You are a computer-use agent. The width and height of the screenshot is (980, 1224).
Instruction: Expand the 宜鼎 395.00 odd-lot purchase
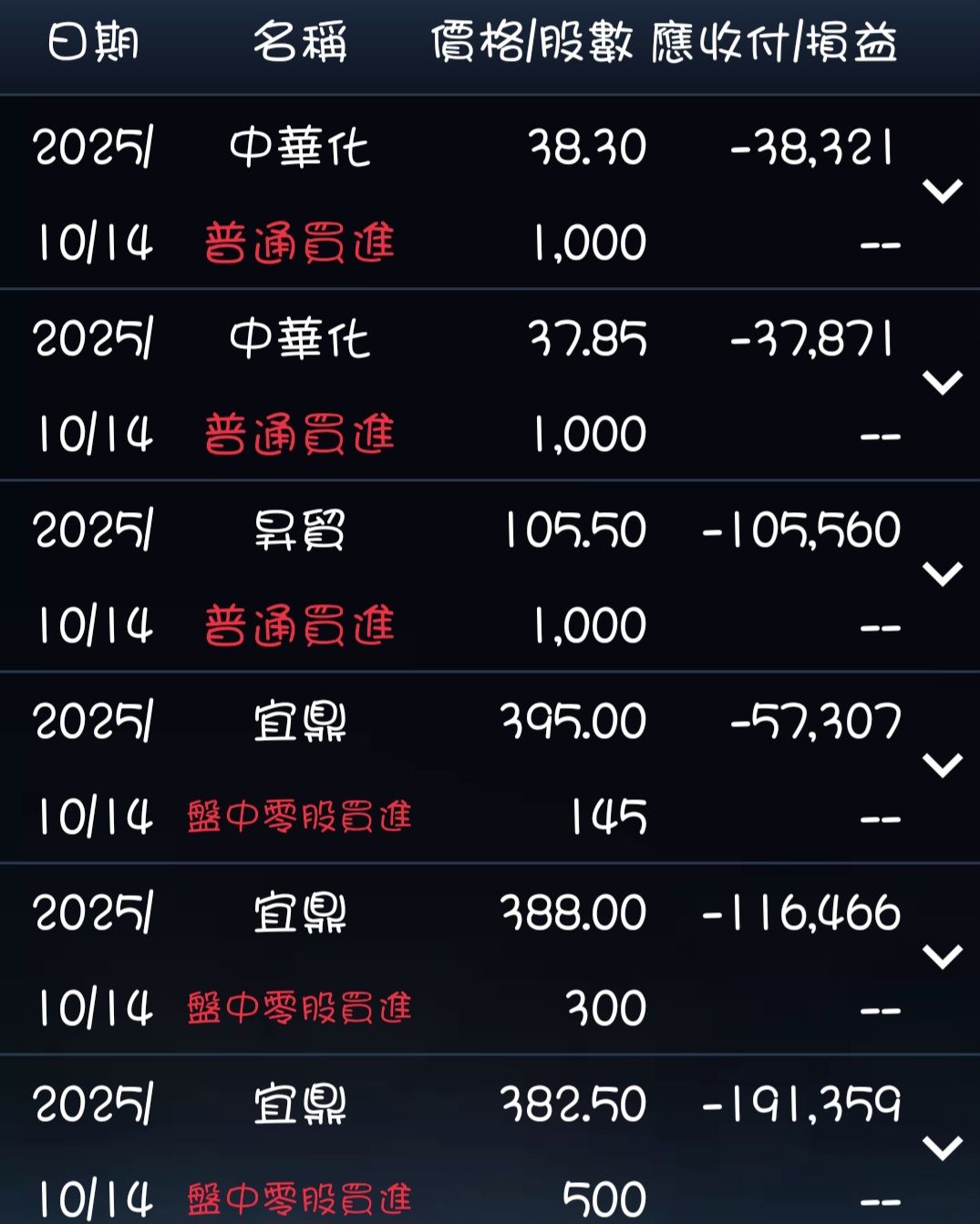(943, 766)
